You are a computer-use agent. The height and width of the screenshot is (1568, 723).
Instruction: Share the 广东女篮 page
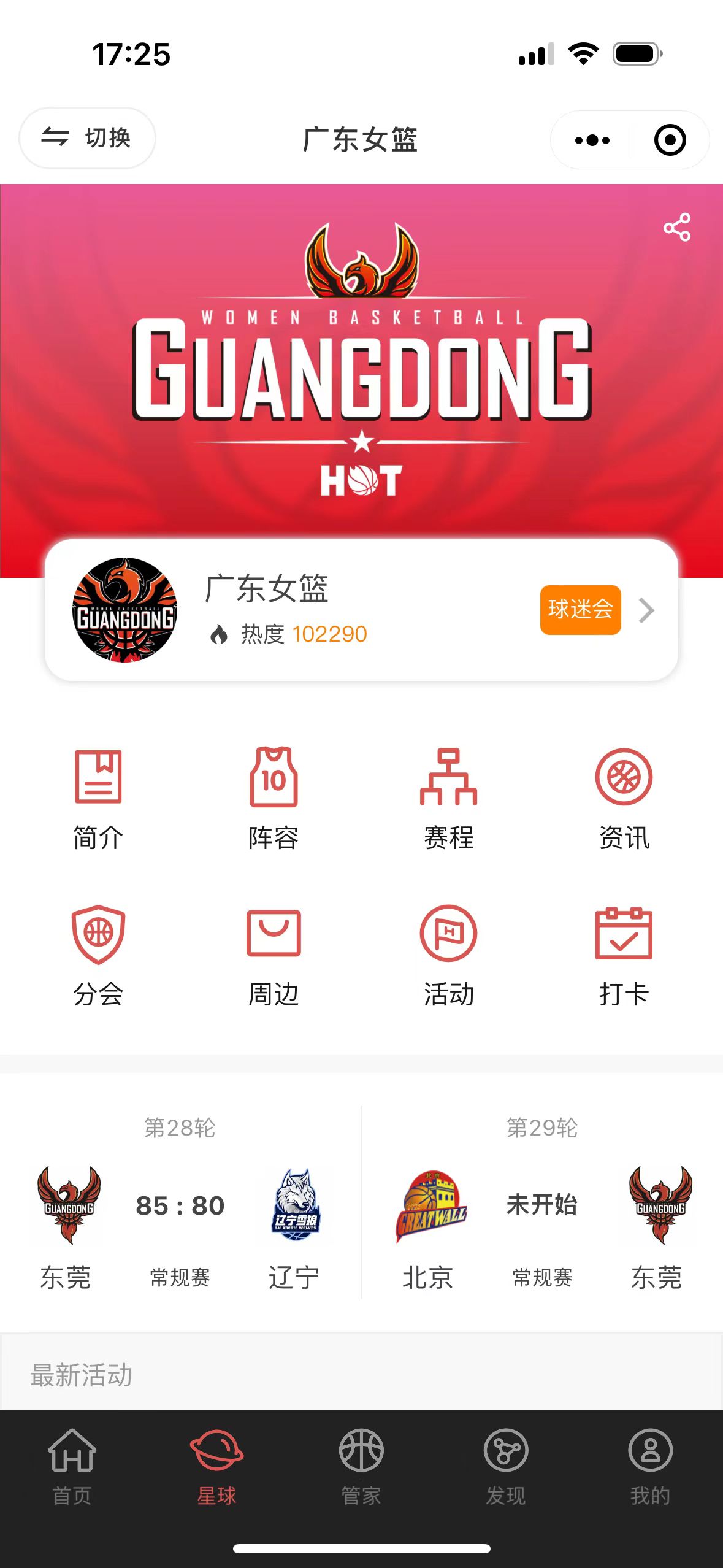[677, 228]
